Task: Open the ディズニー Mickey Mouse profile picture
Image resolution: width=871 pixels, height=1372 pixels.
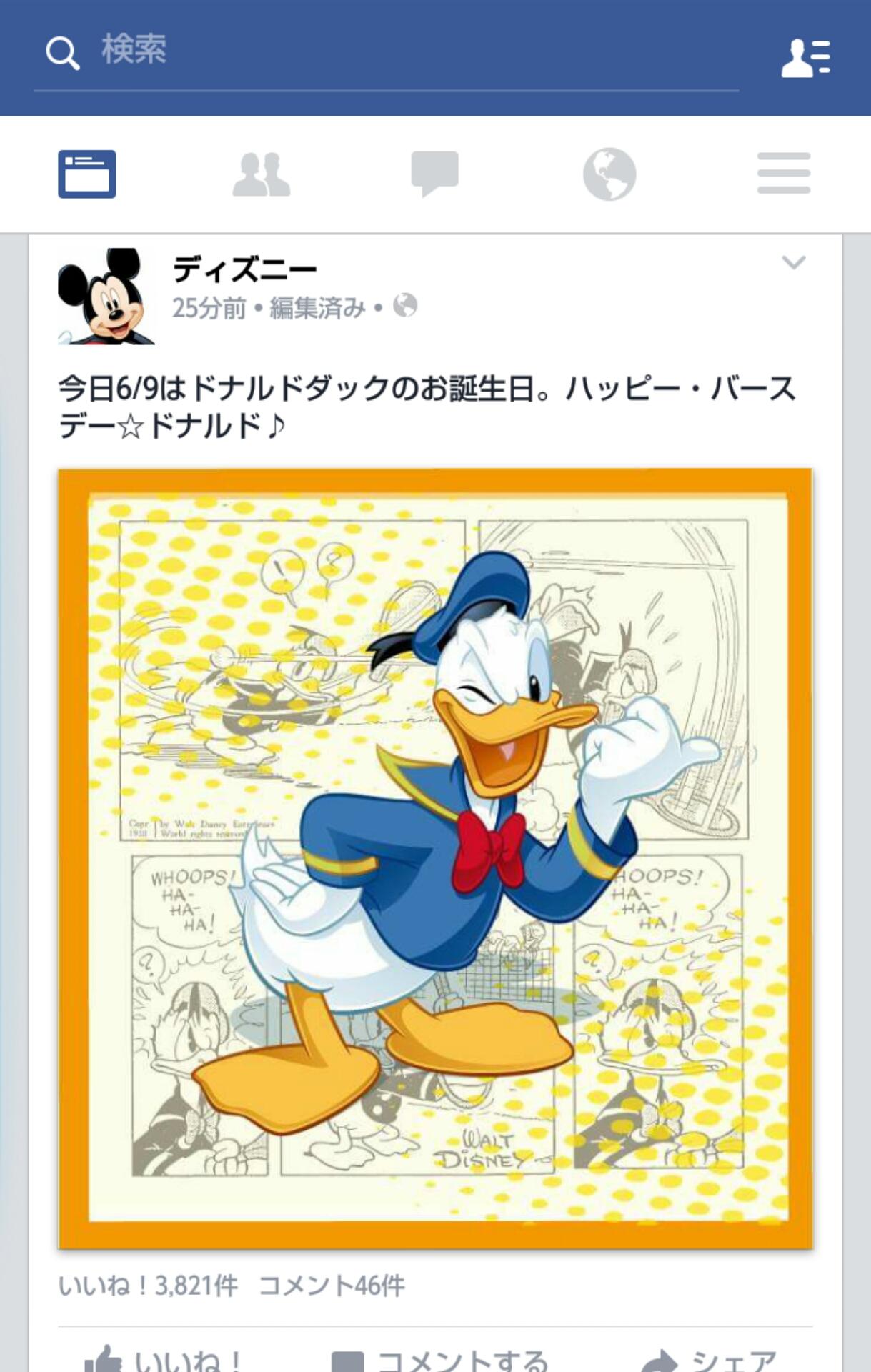Action: tap(106, 300)
